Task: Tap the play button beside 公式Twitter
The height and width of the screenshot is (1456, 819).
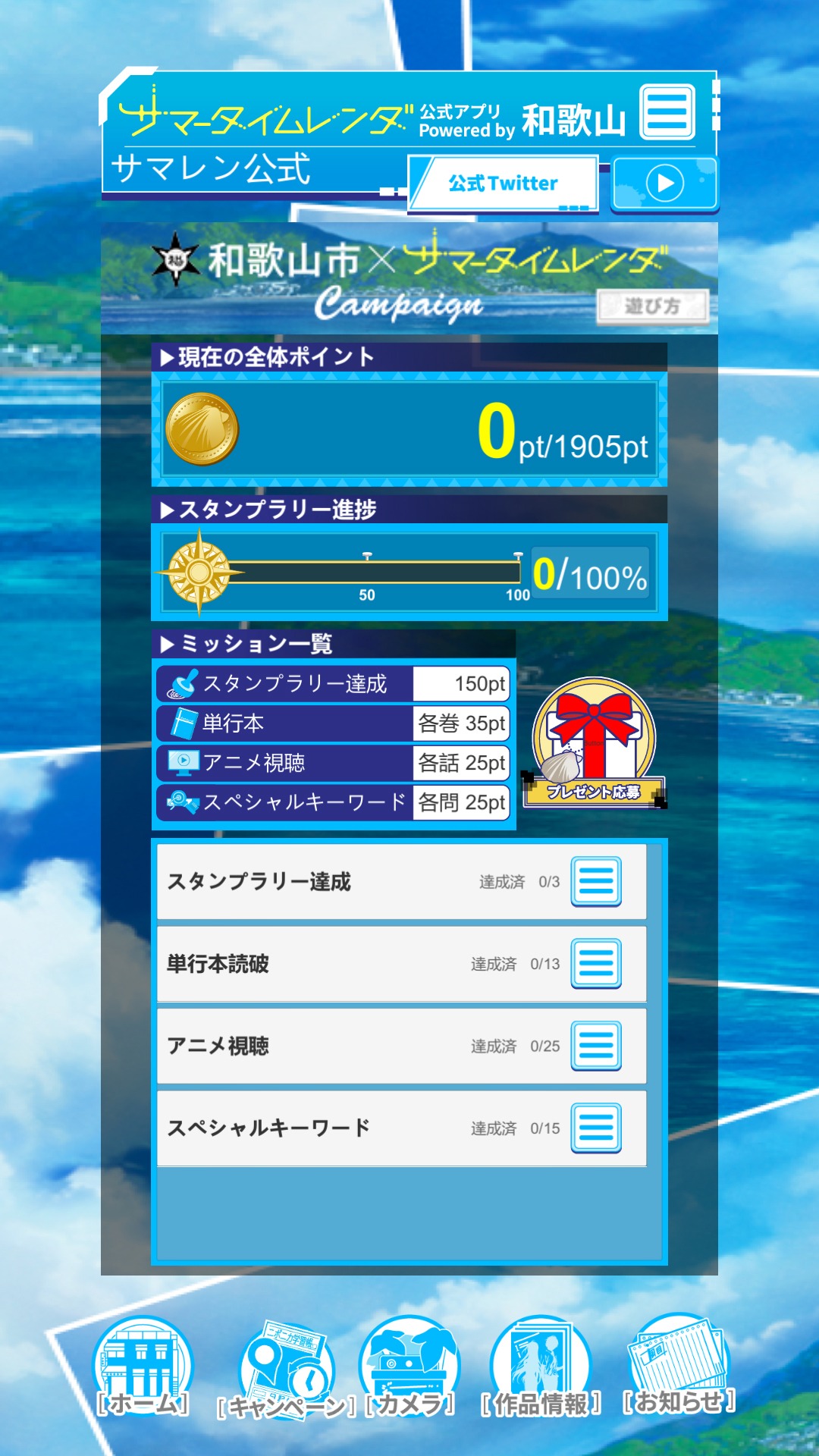Action: [664, 184]
